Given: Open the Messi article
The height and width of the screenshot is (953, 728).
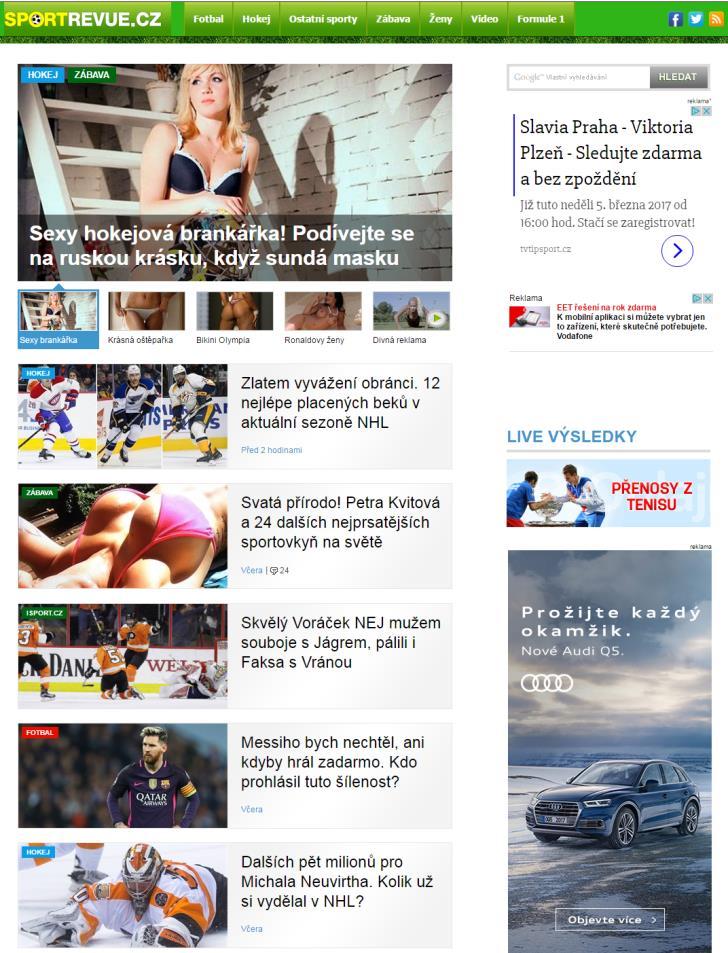Looking at the screenshot, I should [x=333, y=762].
